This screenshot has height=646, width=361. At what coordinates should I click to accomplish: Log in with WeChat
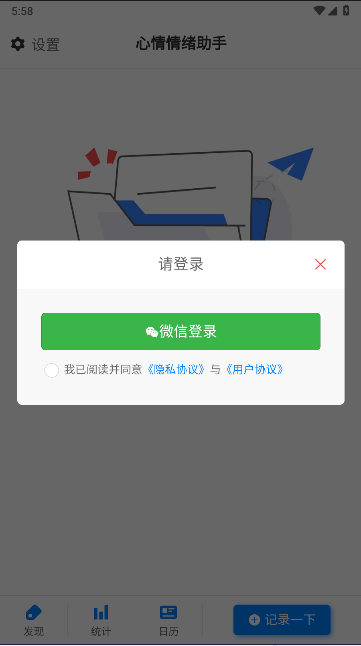[180, 331]
